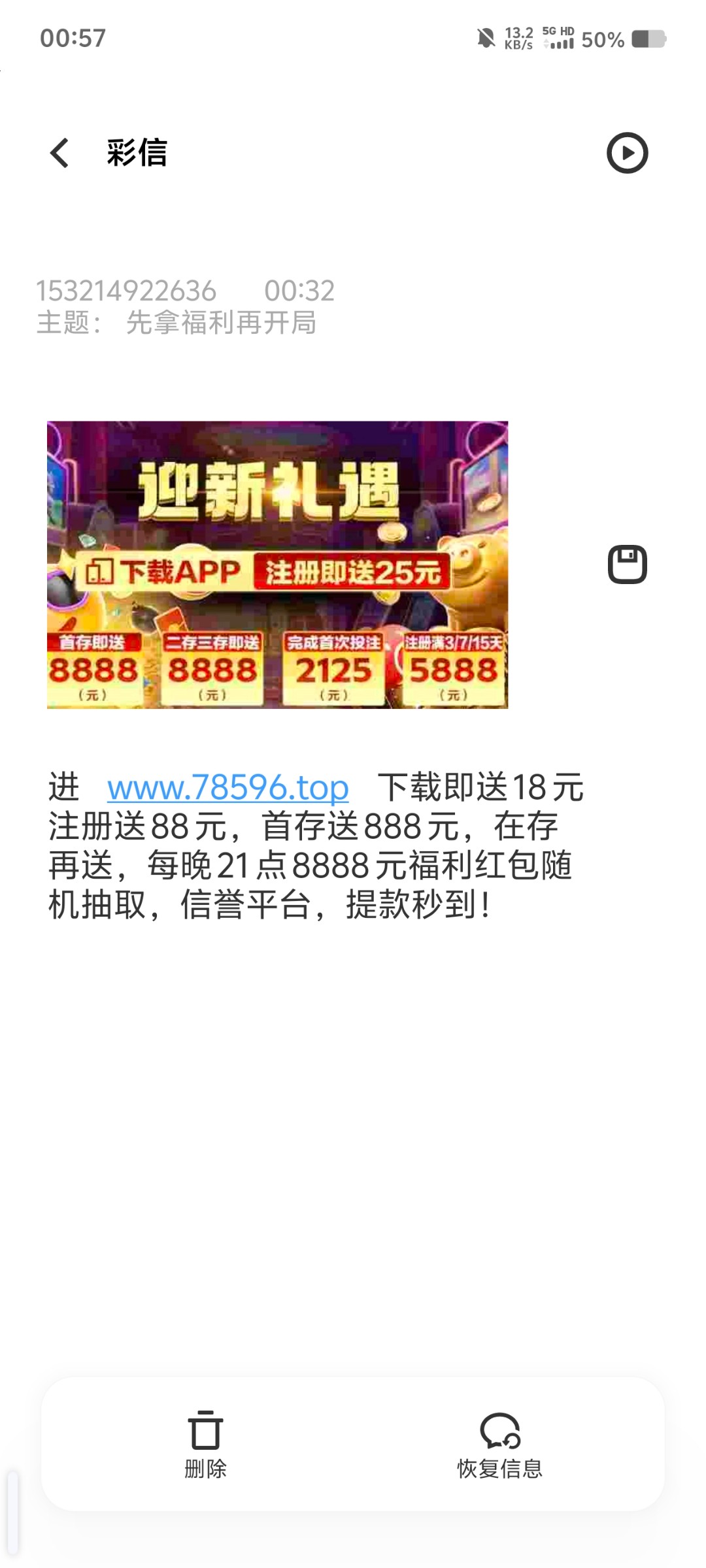706x1568 pixels.
Task: Open the www.78596.top link
Action: (227, 787)
